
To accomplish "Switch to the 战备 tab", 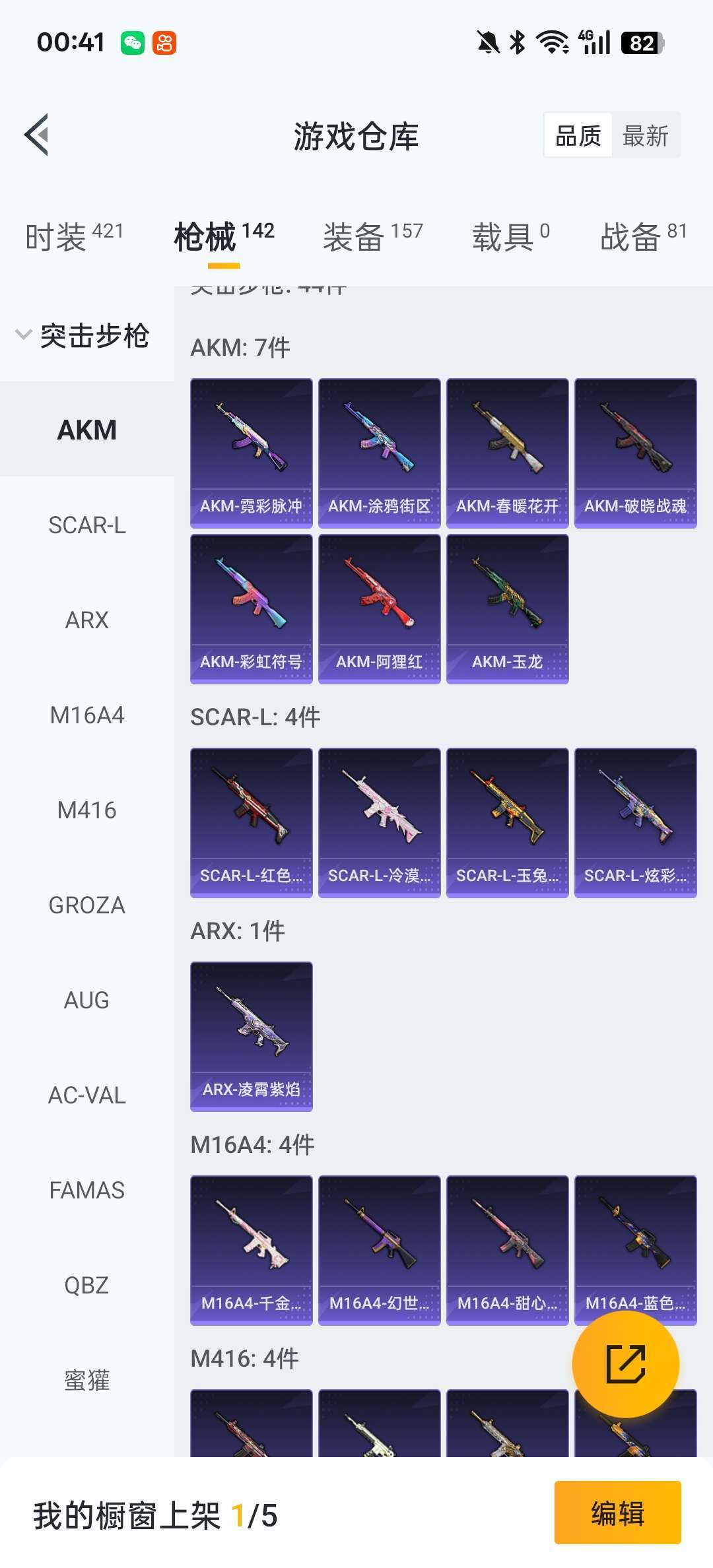I will point(644,236).
